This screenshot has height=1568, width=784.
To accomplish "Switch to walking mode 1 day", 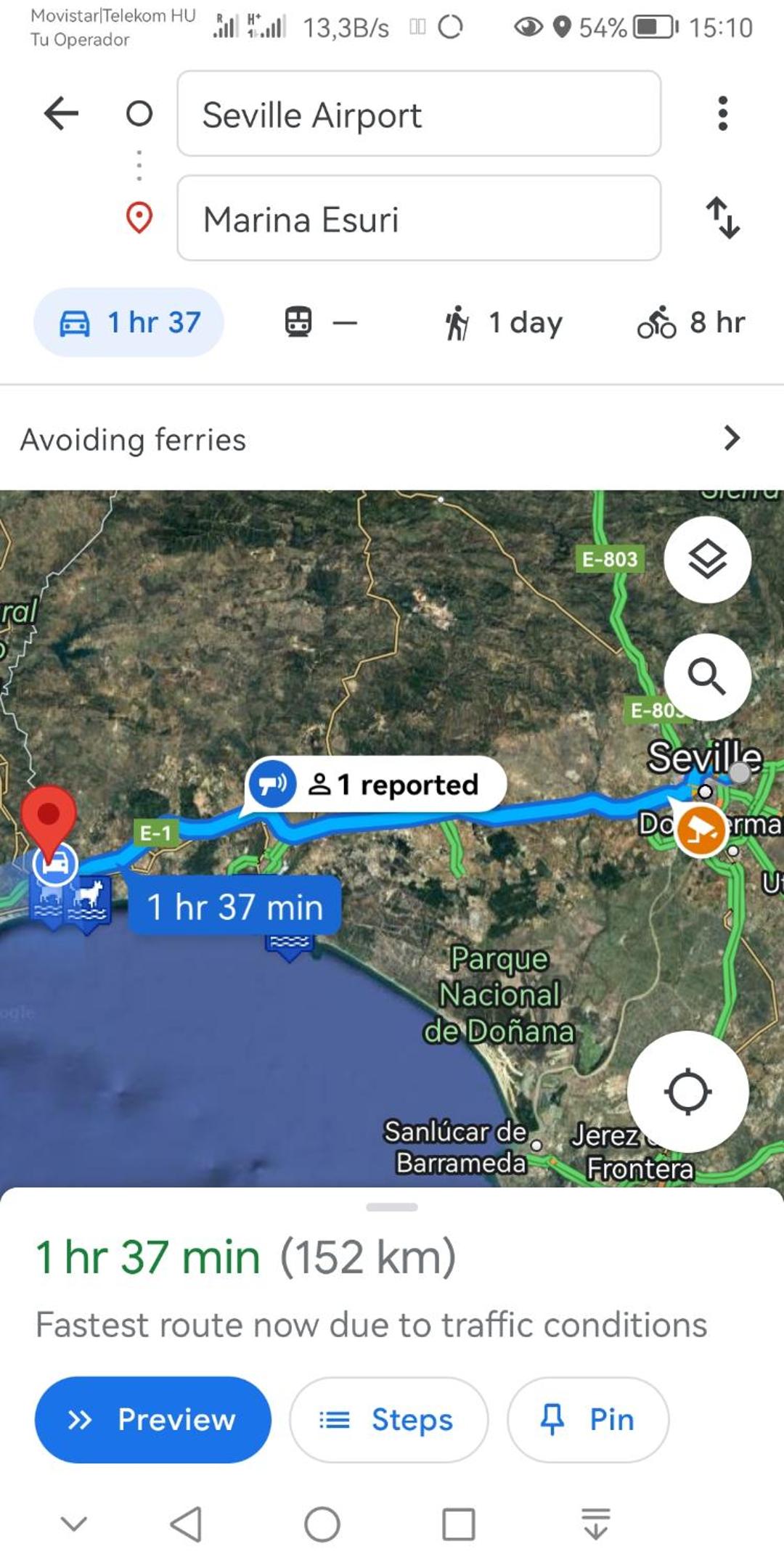I will tap(503, 322).
